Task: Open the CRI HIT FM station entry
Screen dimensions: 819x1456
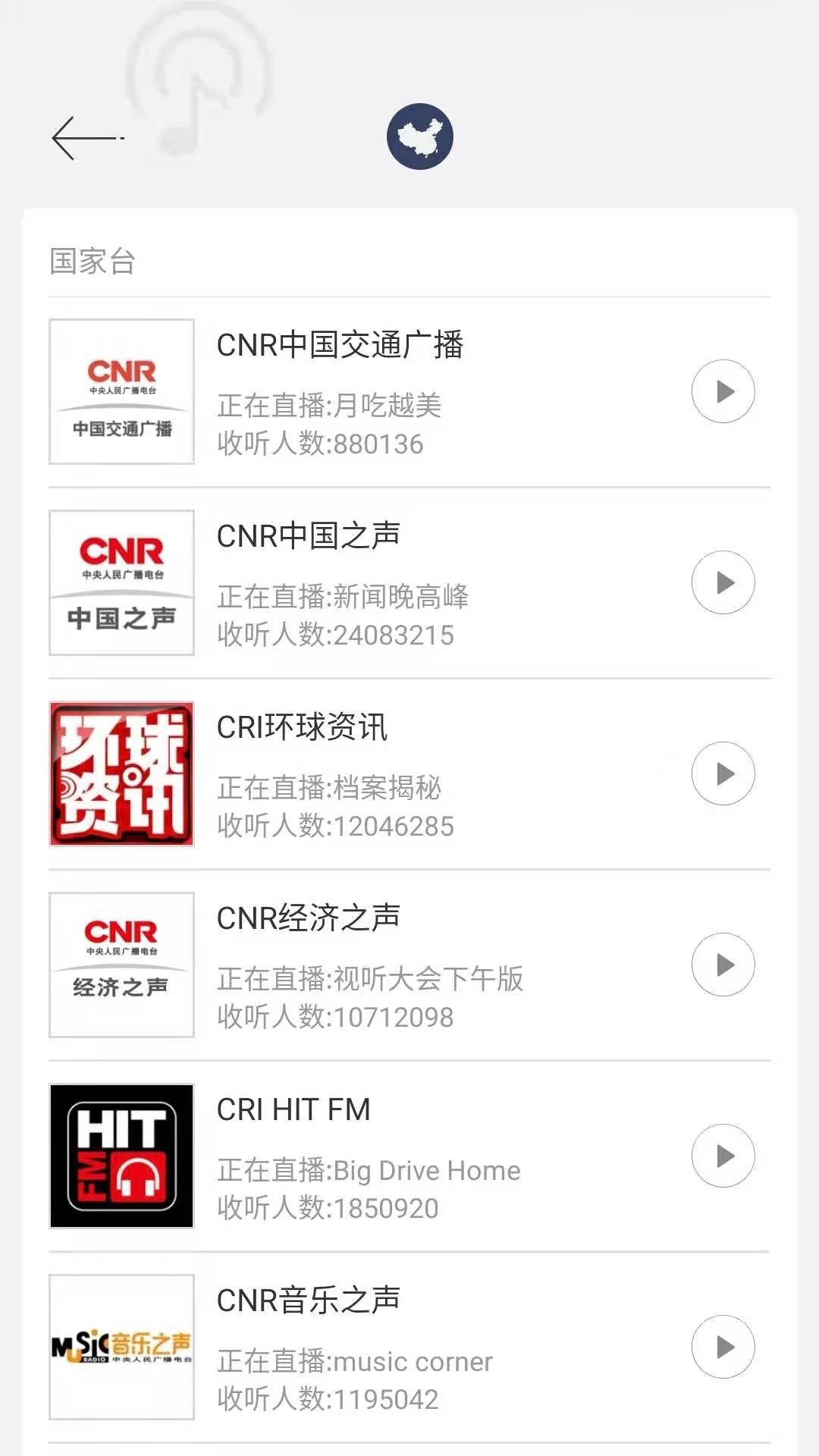Action: (293, 1109)
